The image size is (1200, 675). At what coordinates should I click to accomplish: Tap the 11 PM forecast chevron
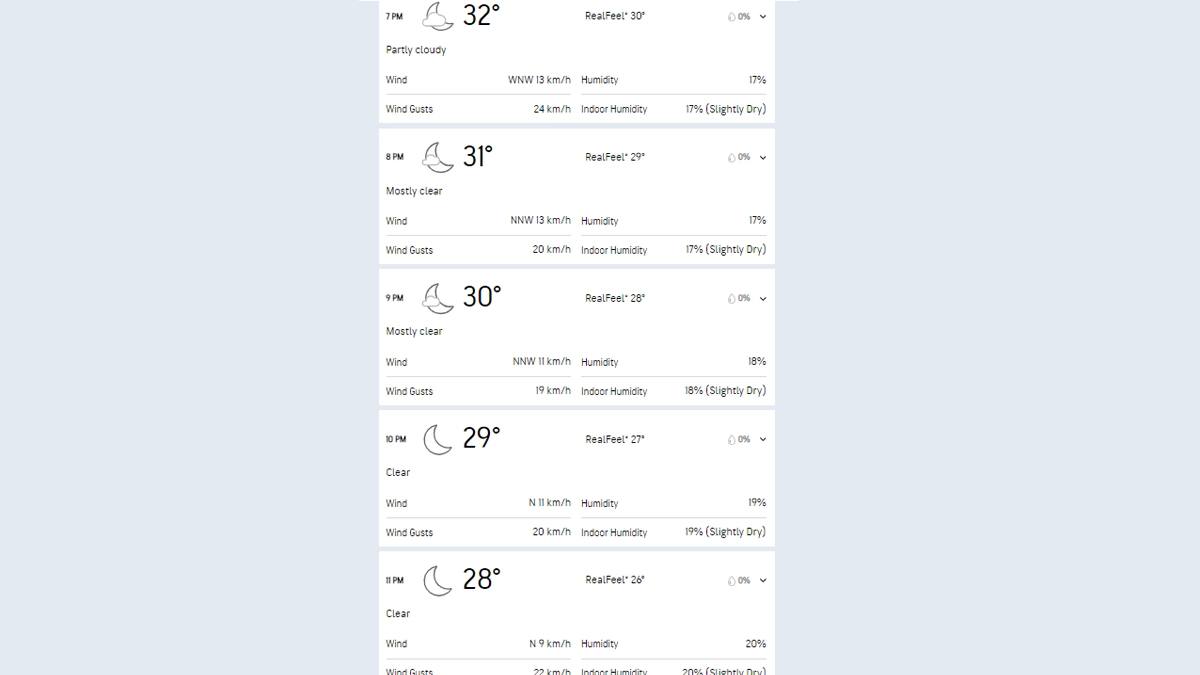[763, 581]
